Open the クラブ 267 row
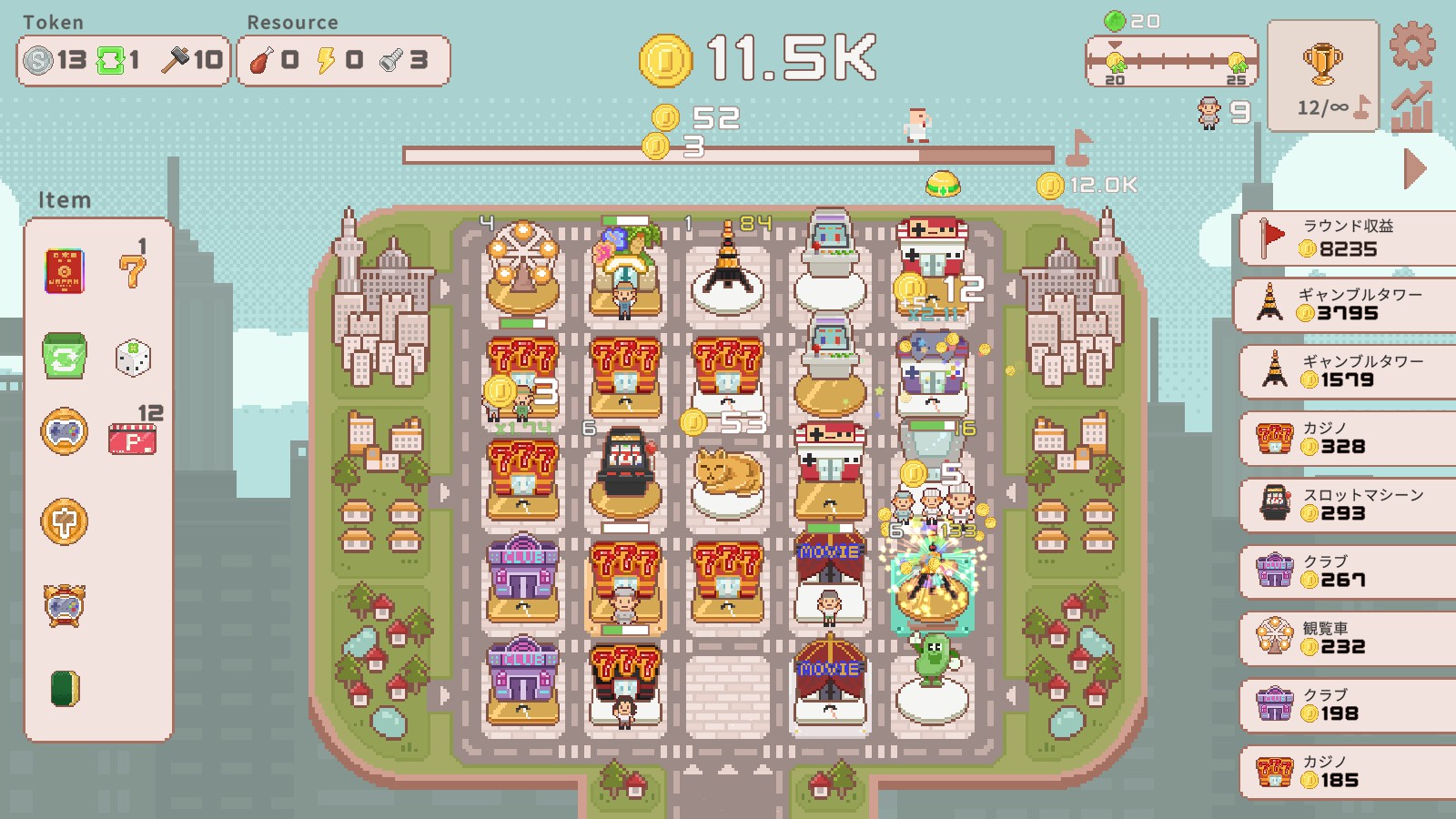This screenshot has height=819, width=1456. click(1349, 571)
